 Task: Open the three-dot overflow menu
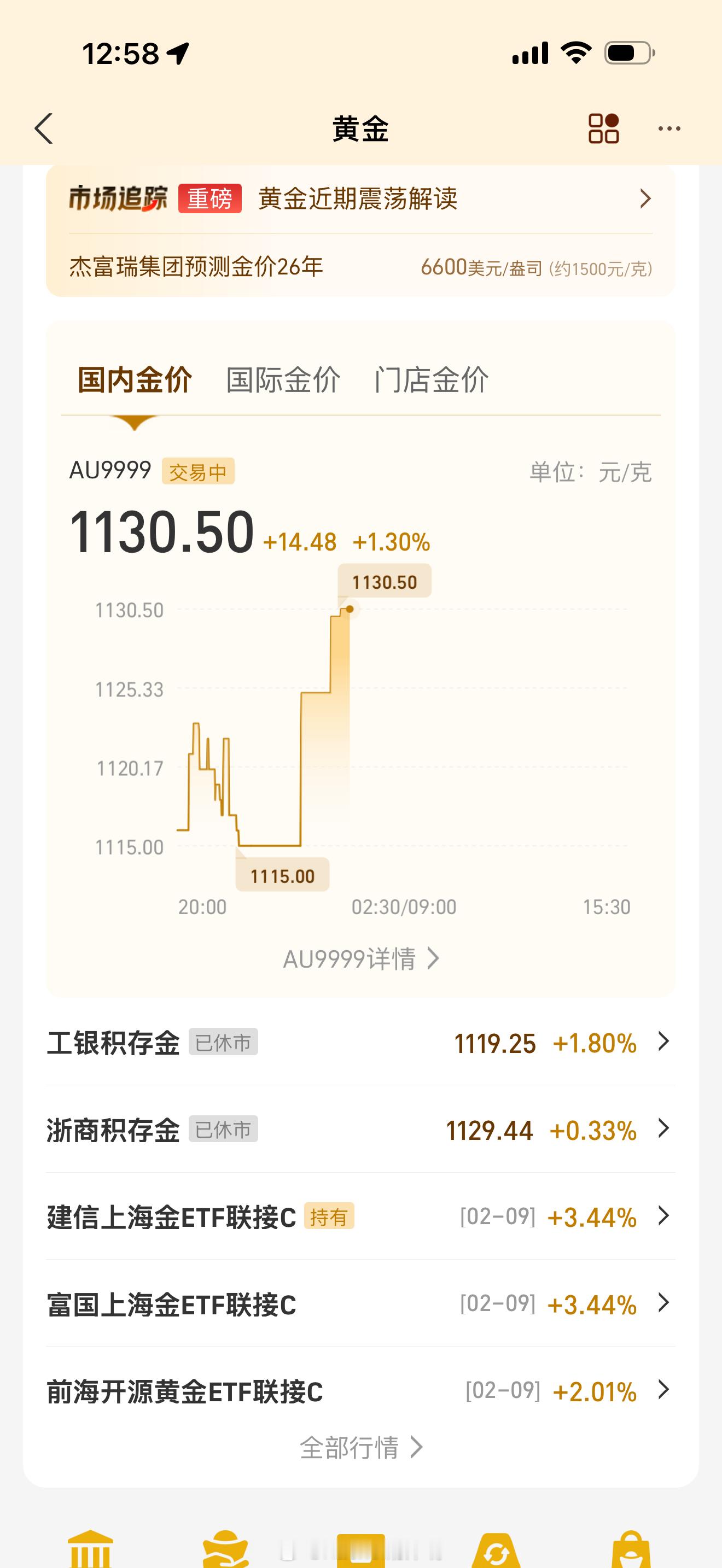click(x=669, y=128)
